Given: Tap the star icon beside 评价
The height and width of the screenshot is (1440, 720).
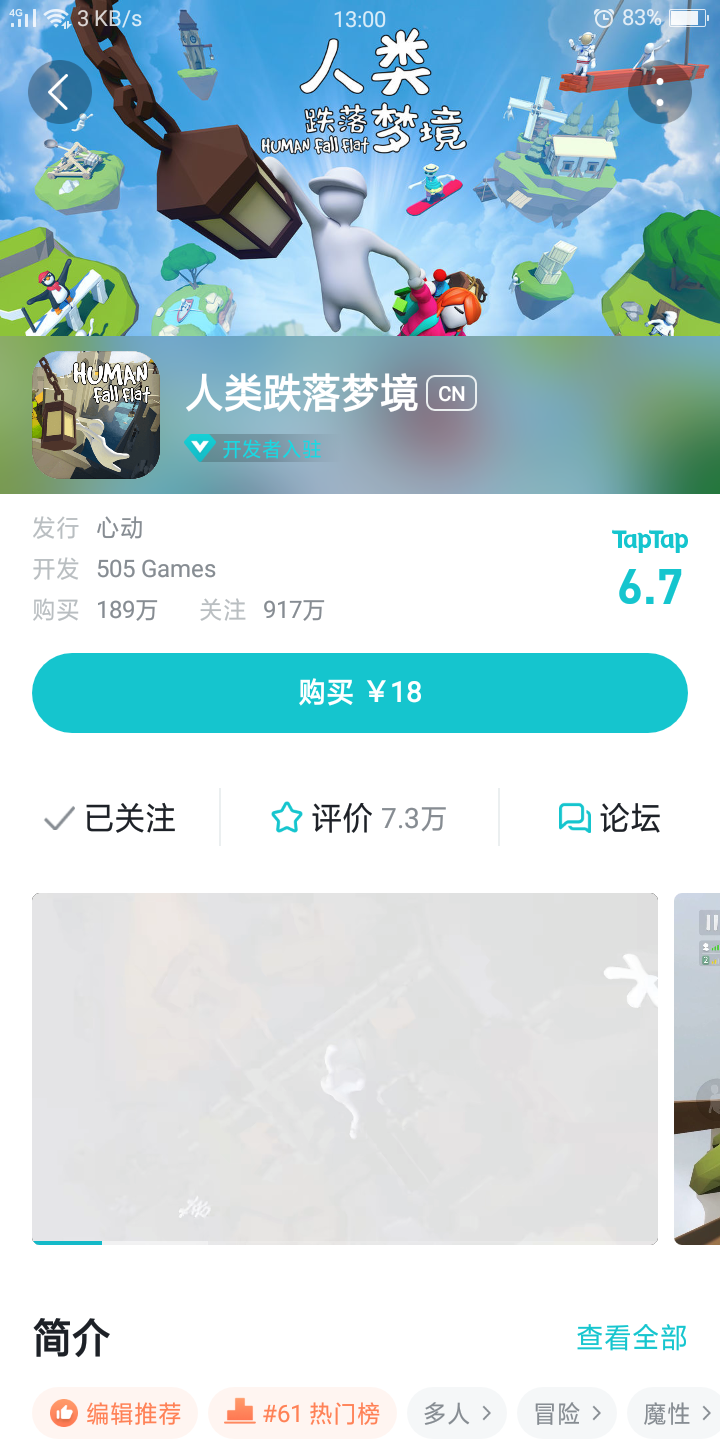Looking at the screenshot, I should point(287,817).
